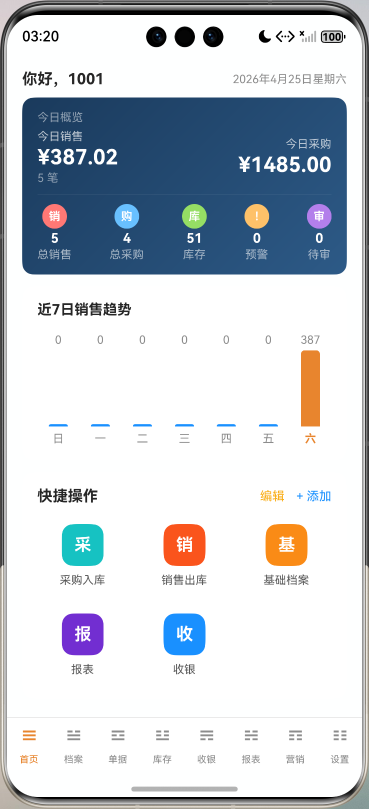Switch to the 营销 tab
369x809 pixels.
tap(295, 746)
